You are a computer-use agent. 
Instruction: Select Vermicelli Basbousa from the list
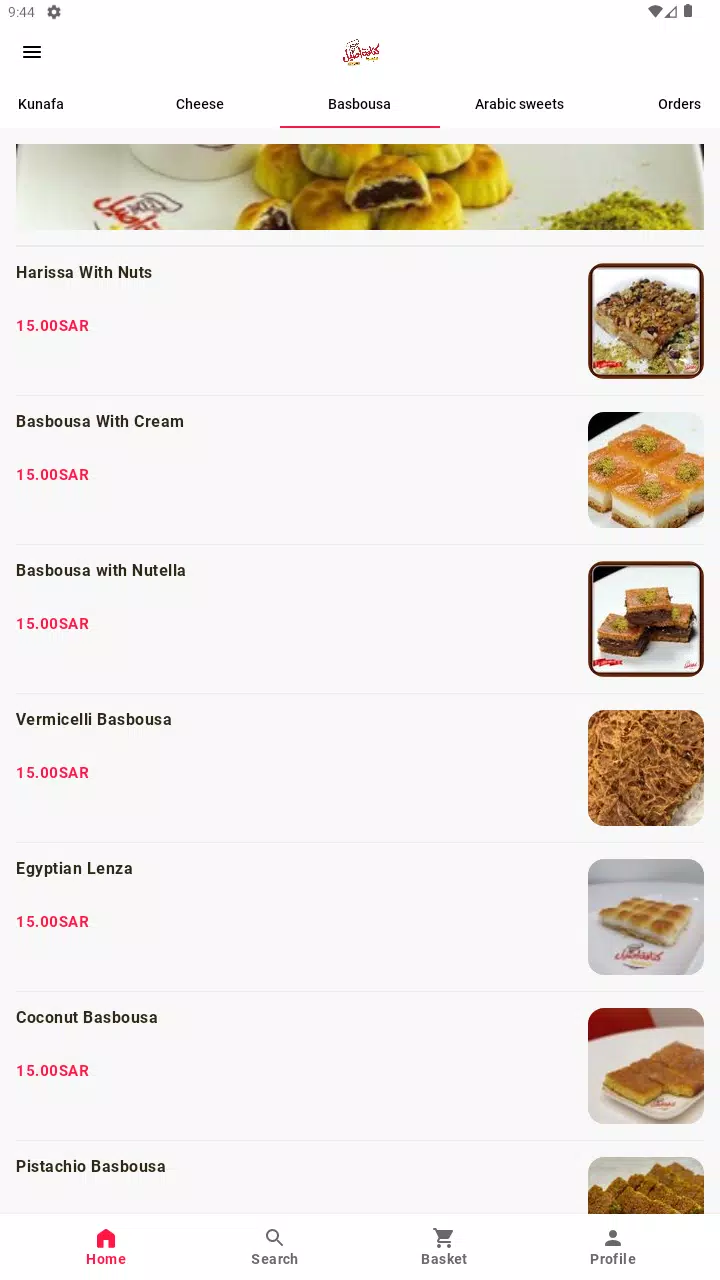360,768
